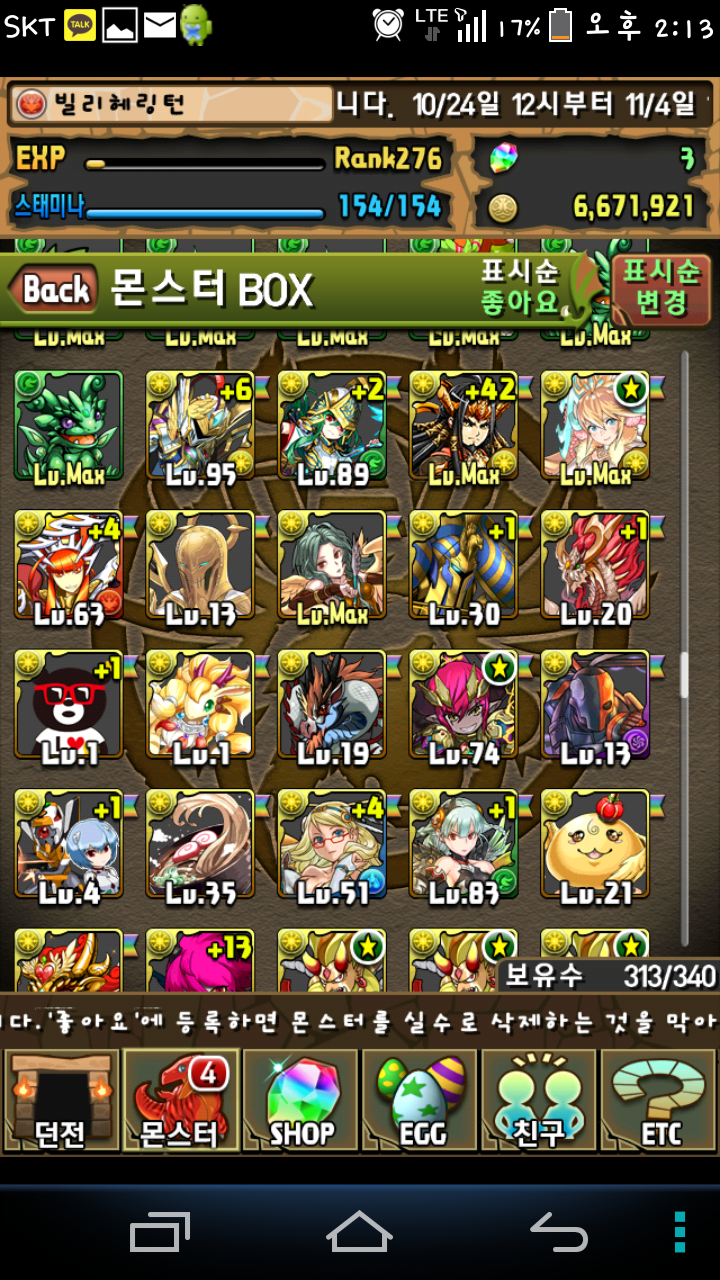Open the 친구 friends tab
Screen dimensions: 720x1280
tap(538, 1100)
